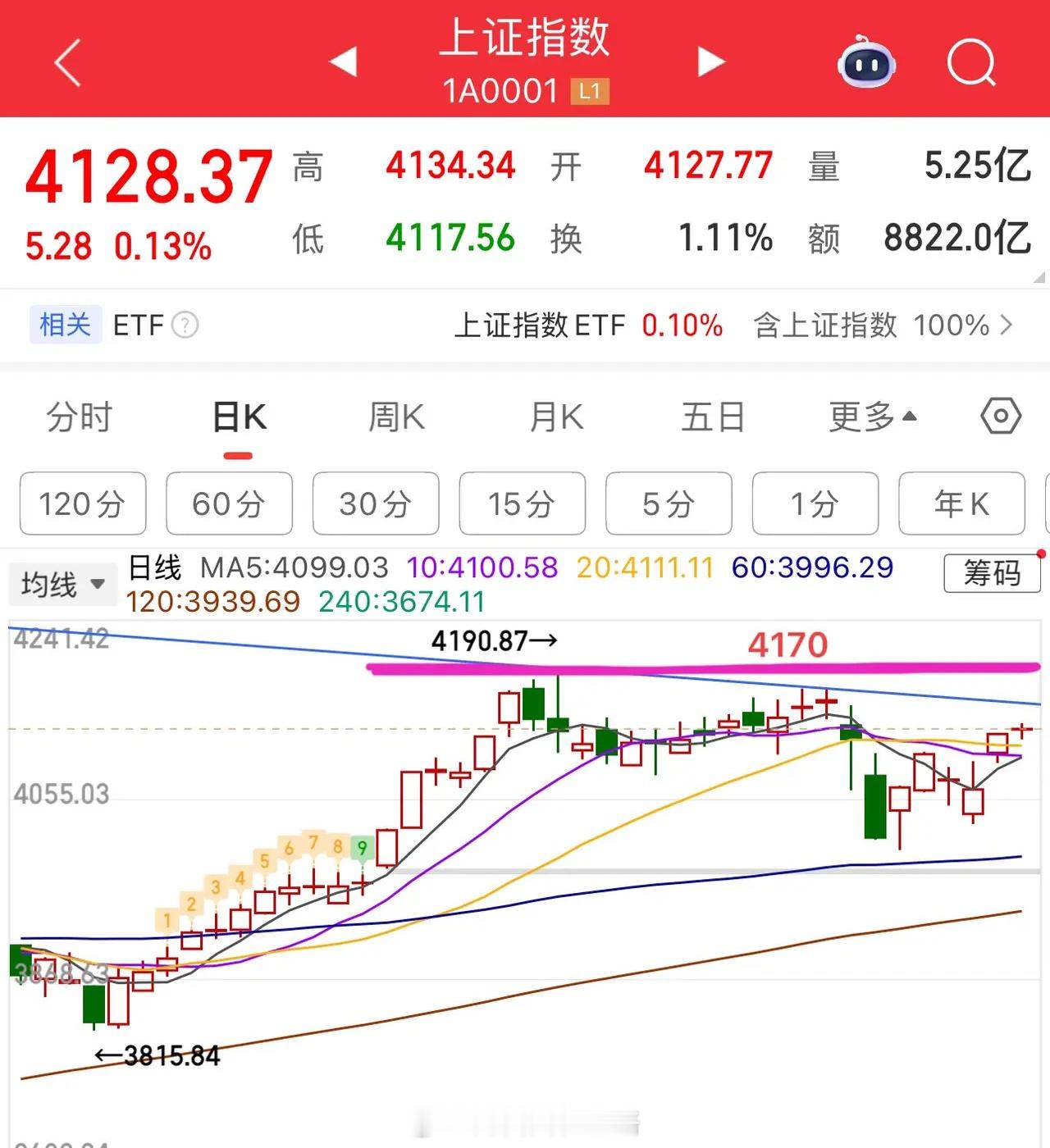Image resolution: width=1050 pixels, height=1148 pixels.
Task: Switch to the 60分 interval
Action: point(229,503)
